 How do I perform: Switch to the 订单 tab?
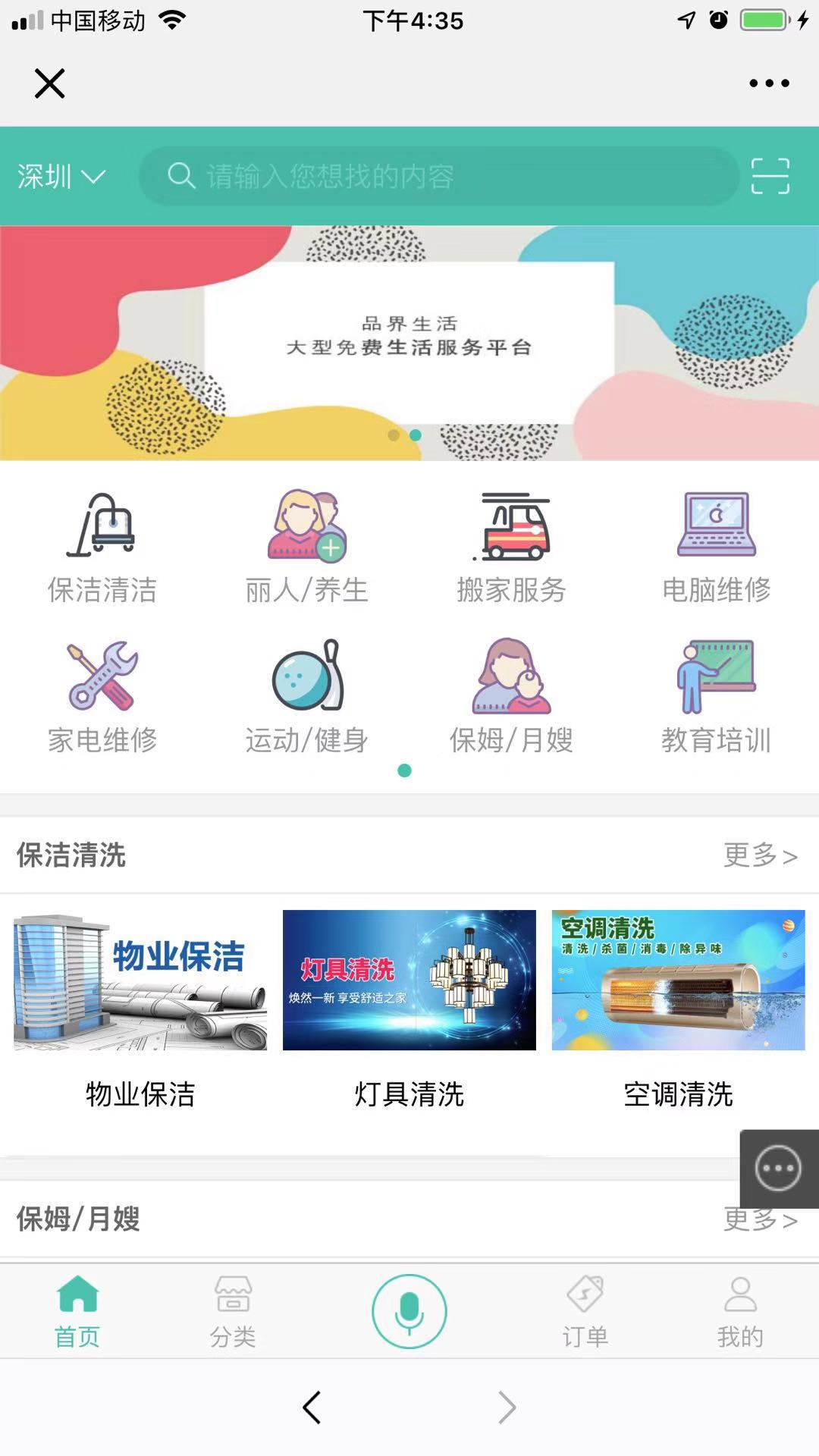coord(585,1312)
